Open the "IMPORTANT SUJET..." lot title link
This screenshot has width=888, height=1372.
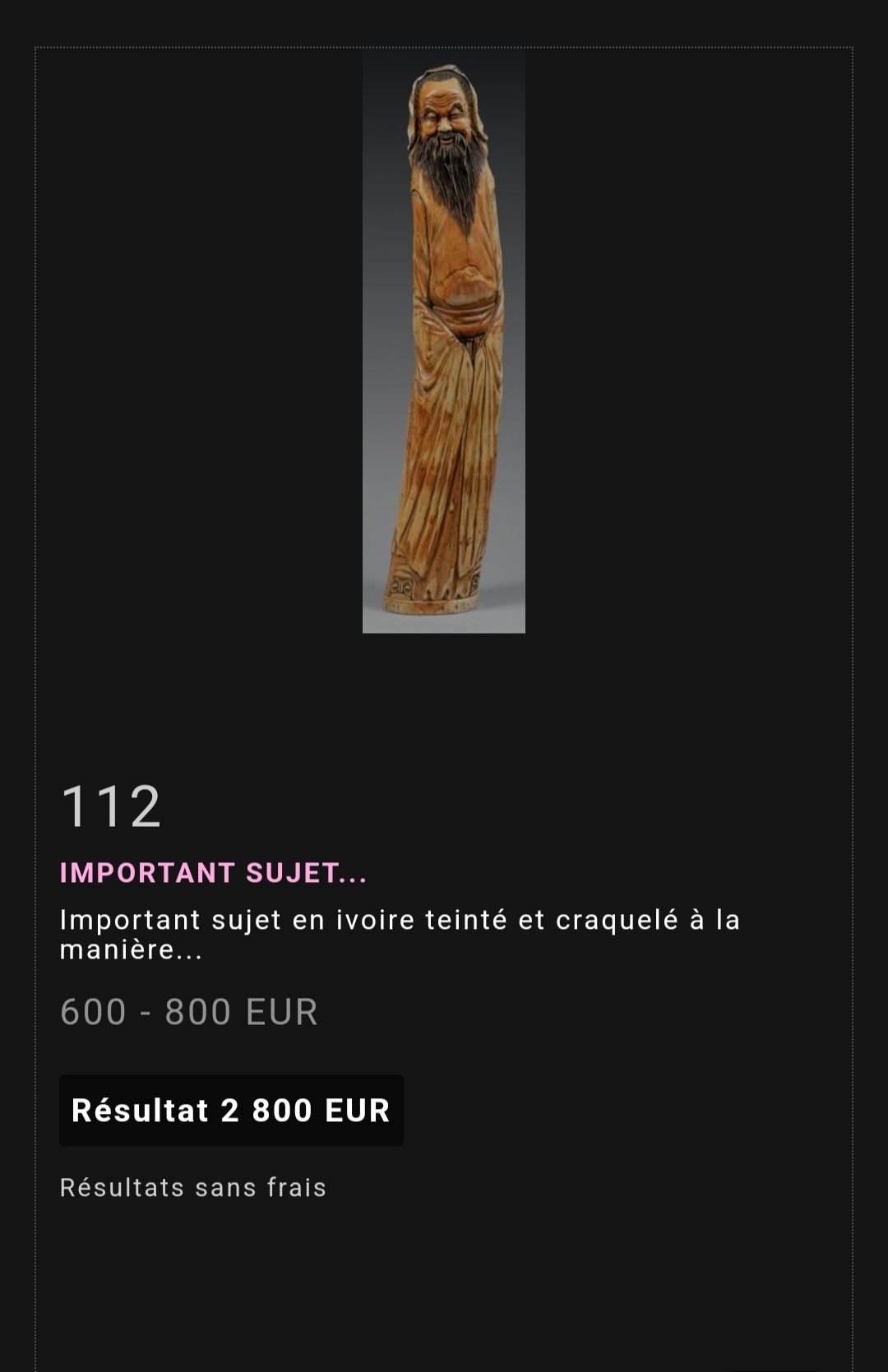[x=214, y=873]
